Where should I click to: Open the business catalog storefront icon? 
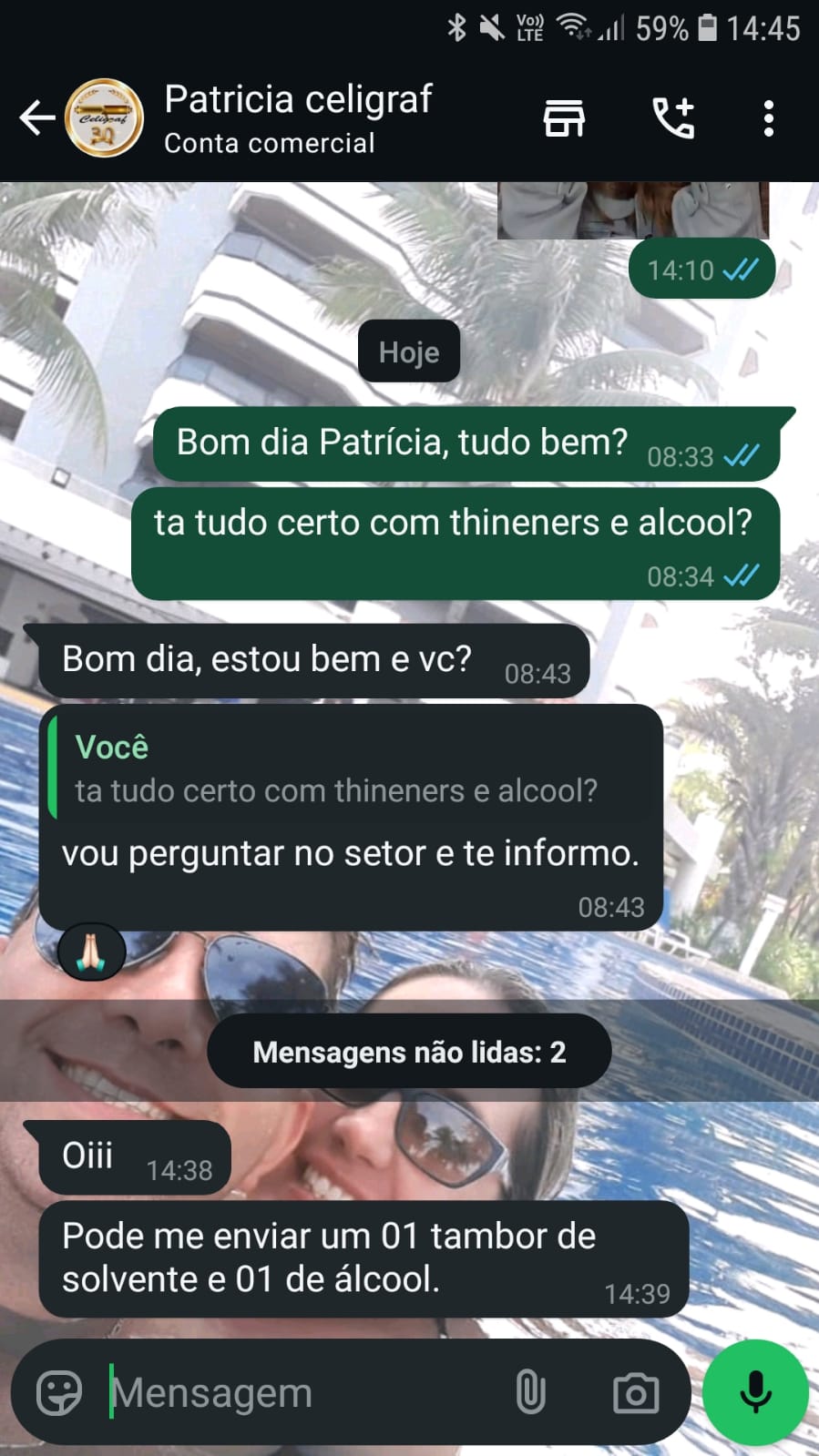[x=564, y=119]
